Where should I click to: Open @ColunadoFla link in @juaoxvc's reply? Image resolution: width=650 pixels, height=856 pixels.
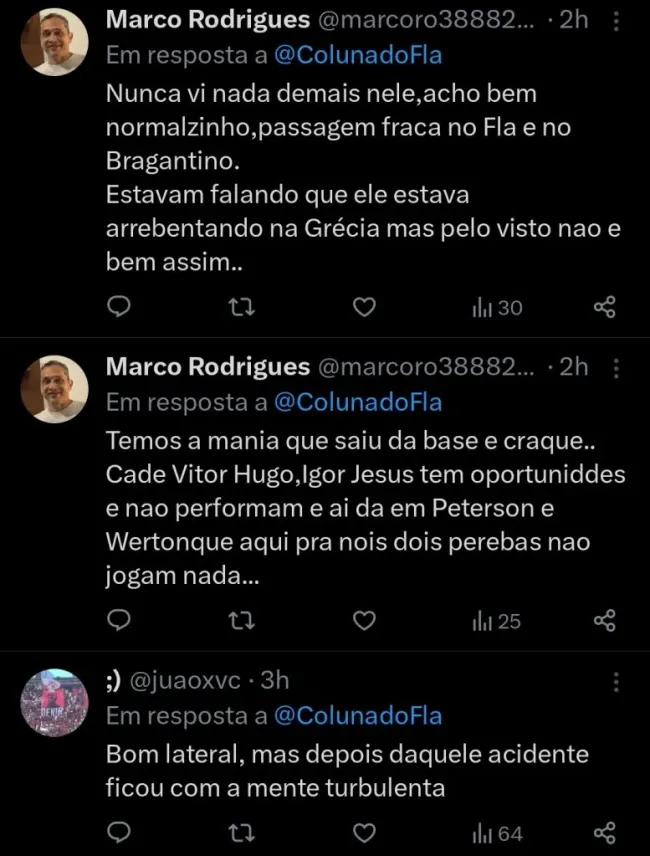[357, 716]
